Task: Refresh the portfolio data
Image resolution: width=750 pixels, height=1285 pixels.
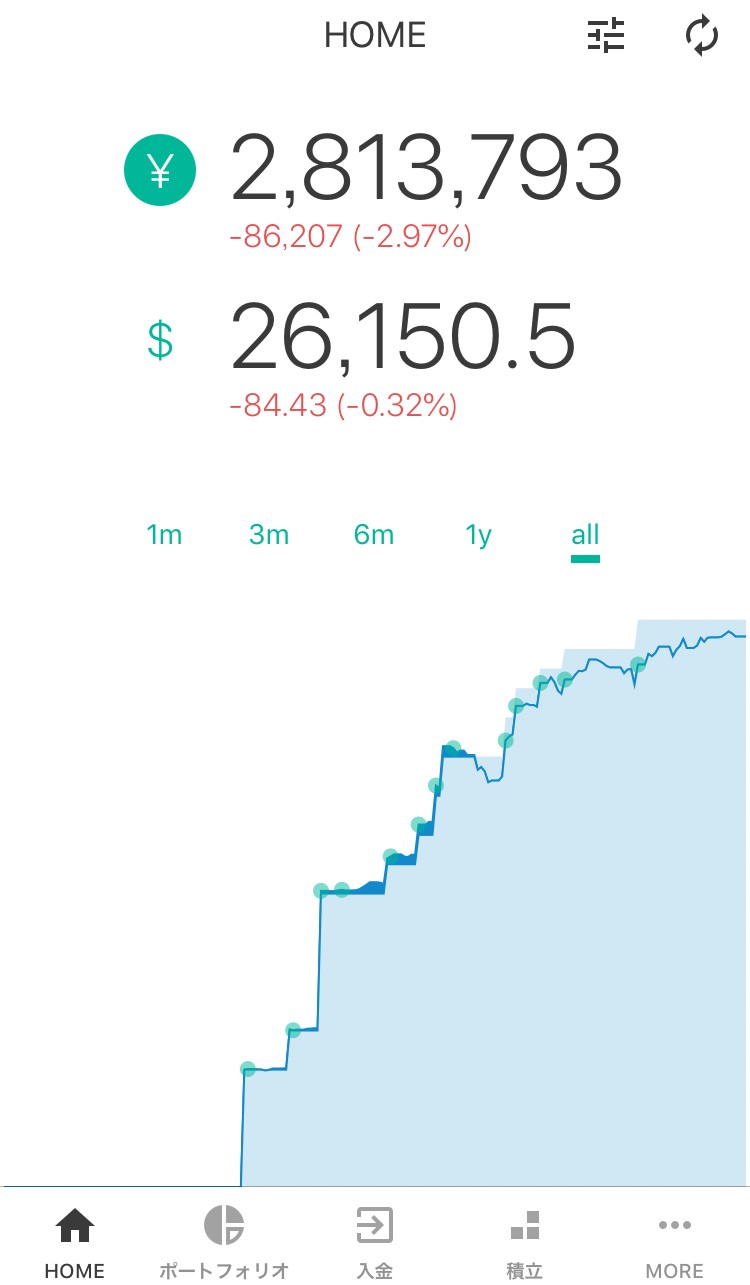Action: 702,36
